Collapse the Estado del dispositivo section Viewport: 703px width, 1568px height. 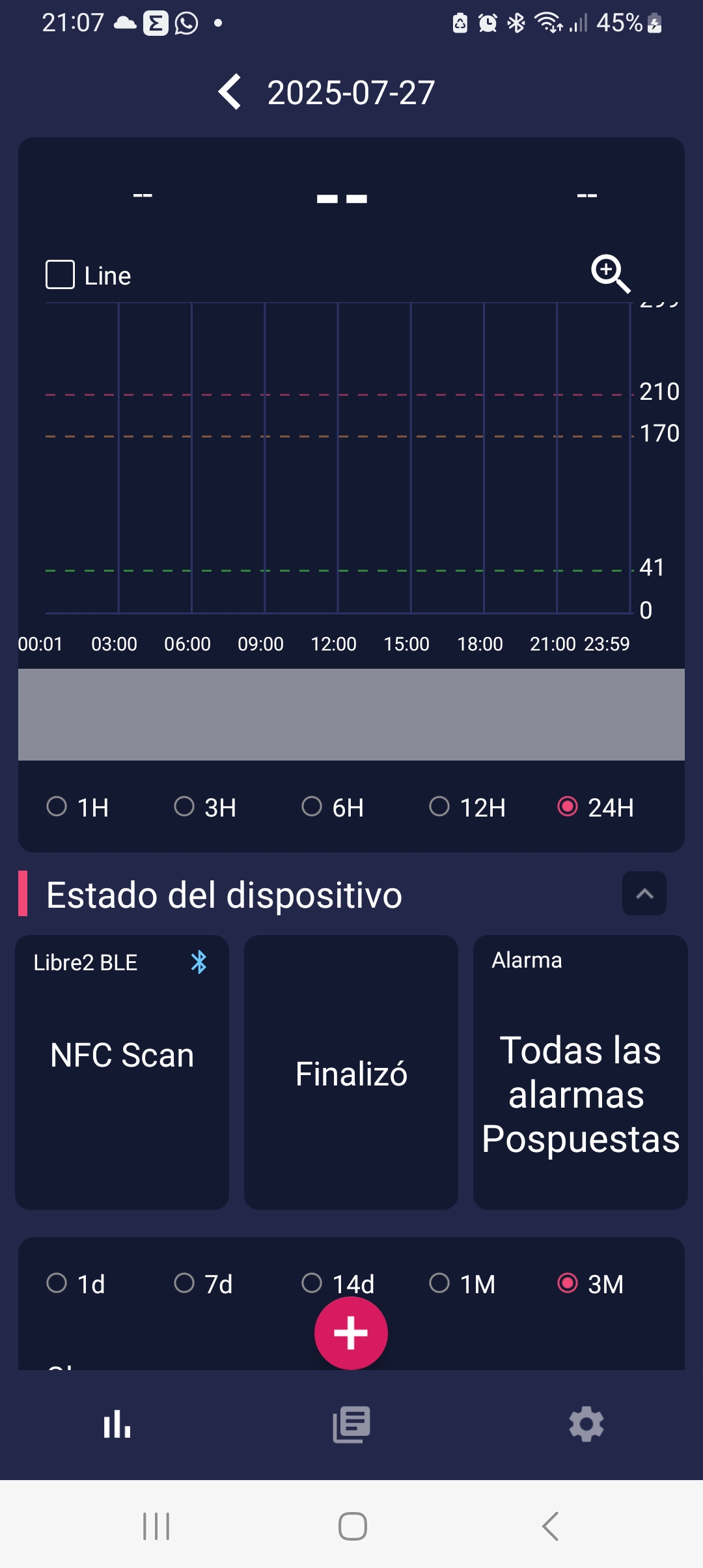644,893
